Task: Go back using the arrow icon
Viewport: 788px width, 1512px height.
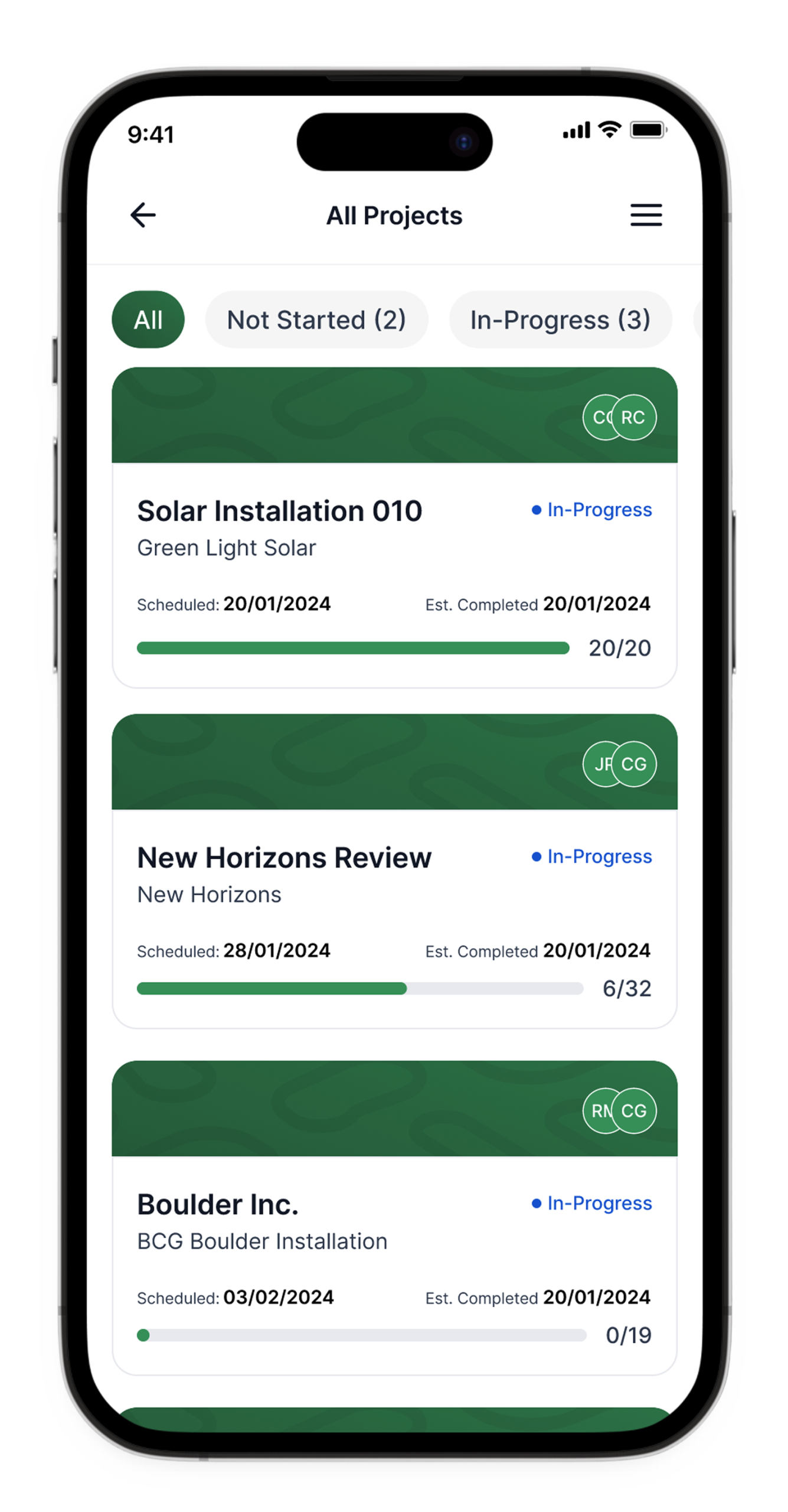Action: (143, 215)
